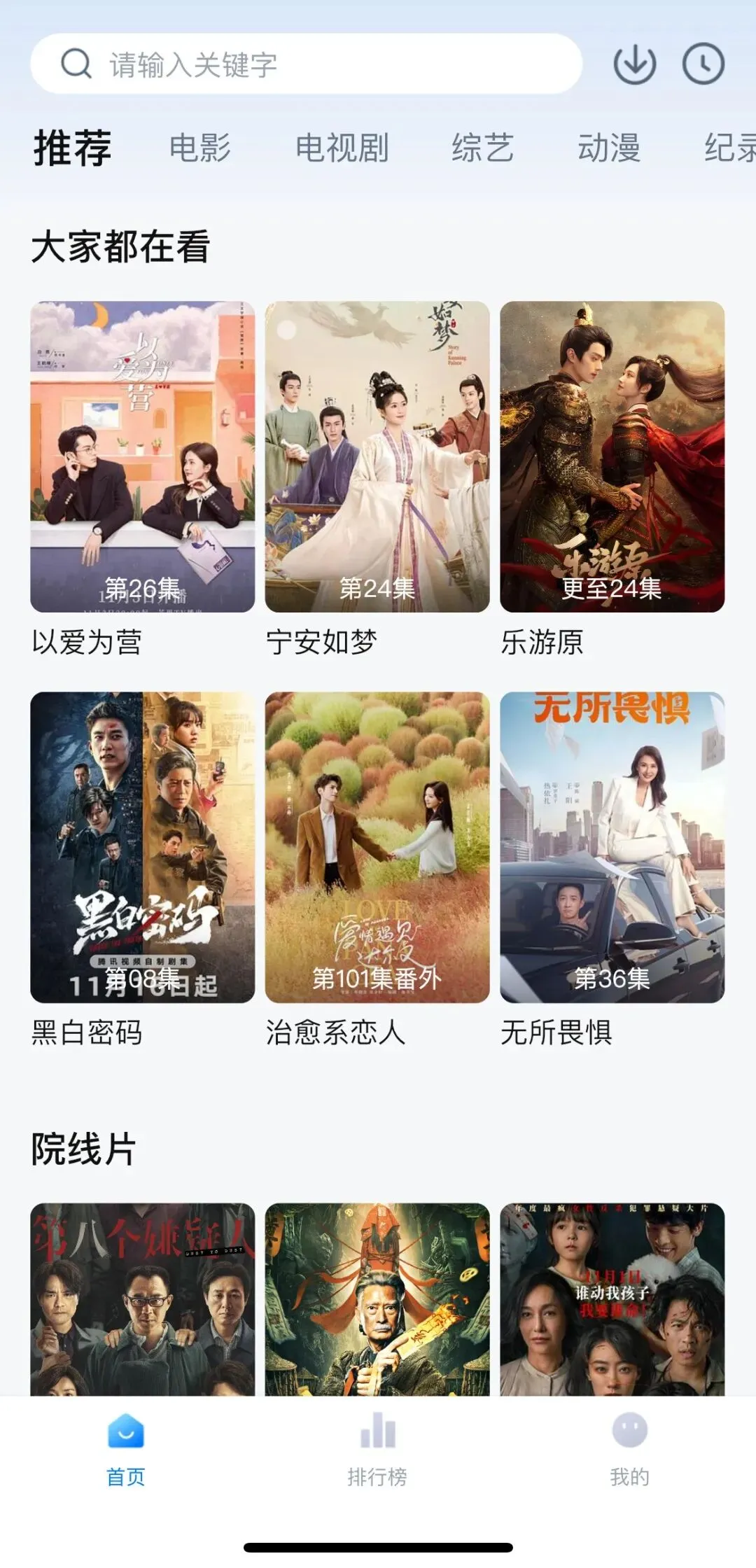The height and width of the screenshot is (1568, 756).
Task: Open the downloads icon
Action: tap(634, 64)
